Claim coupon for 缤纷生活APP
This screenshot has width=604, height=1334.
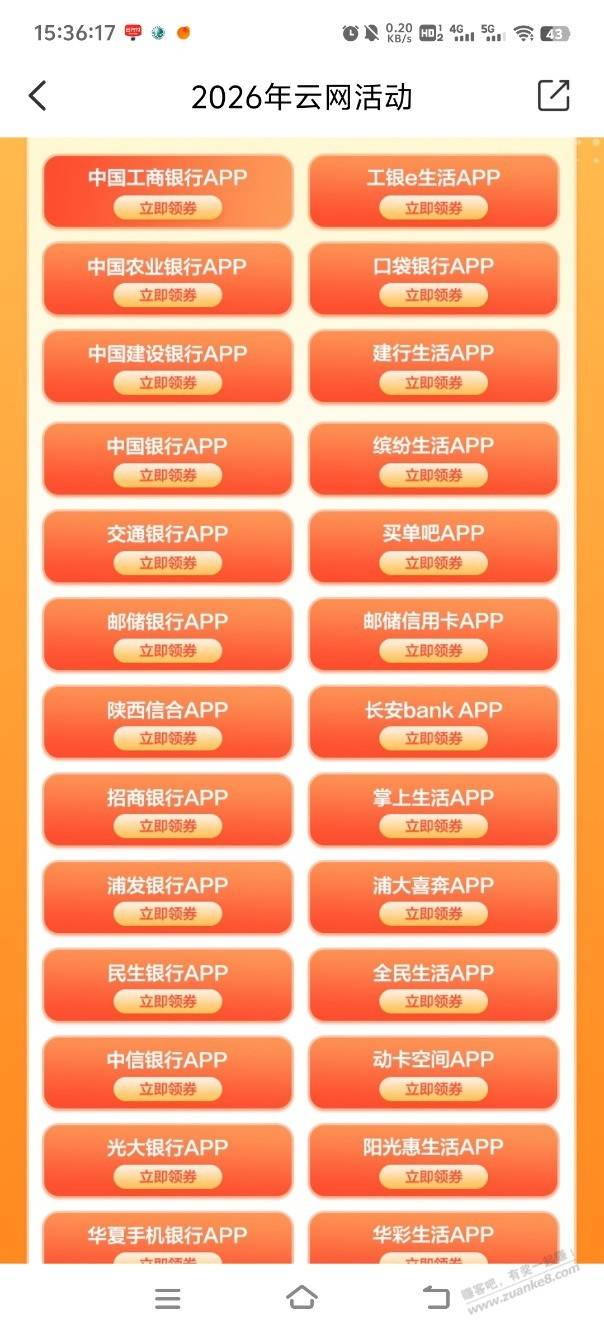click(x=433, y=475)
